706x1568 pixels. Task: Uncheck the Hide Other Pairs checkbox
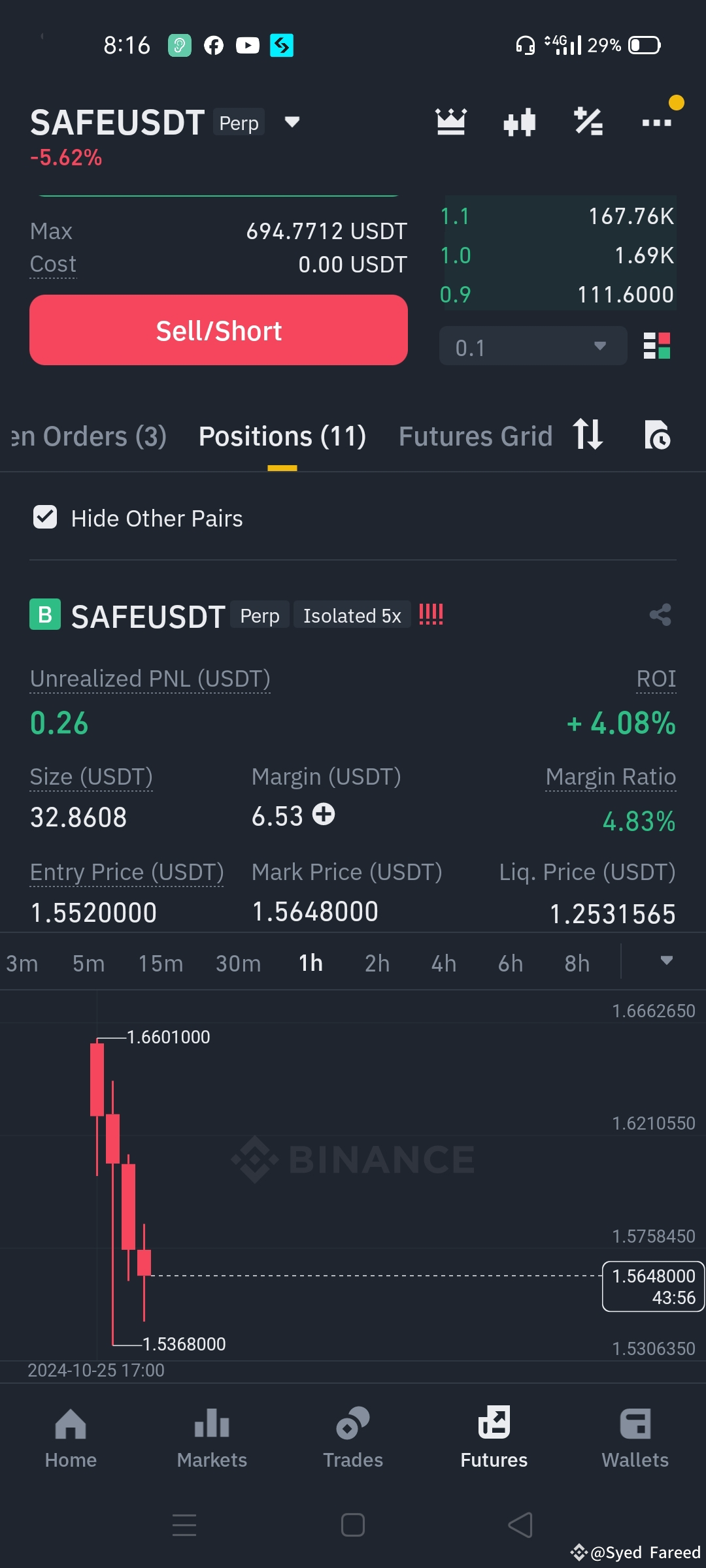point(44,518)
